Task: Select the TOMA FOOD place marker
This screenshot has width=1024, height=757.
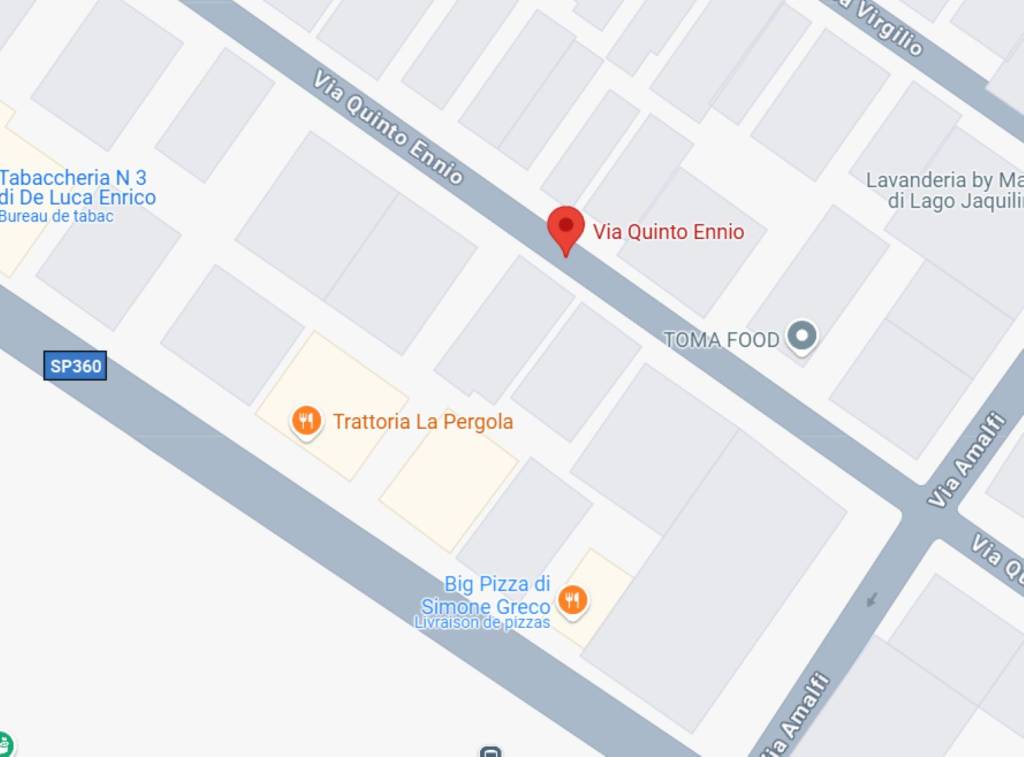Action: click(801, 337)
